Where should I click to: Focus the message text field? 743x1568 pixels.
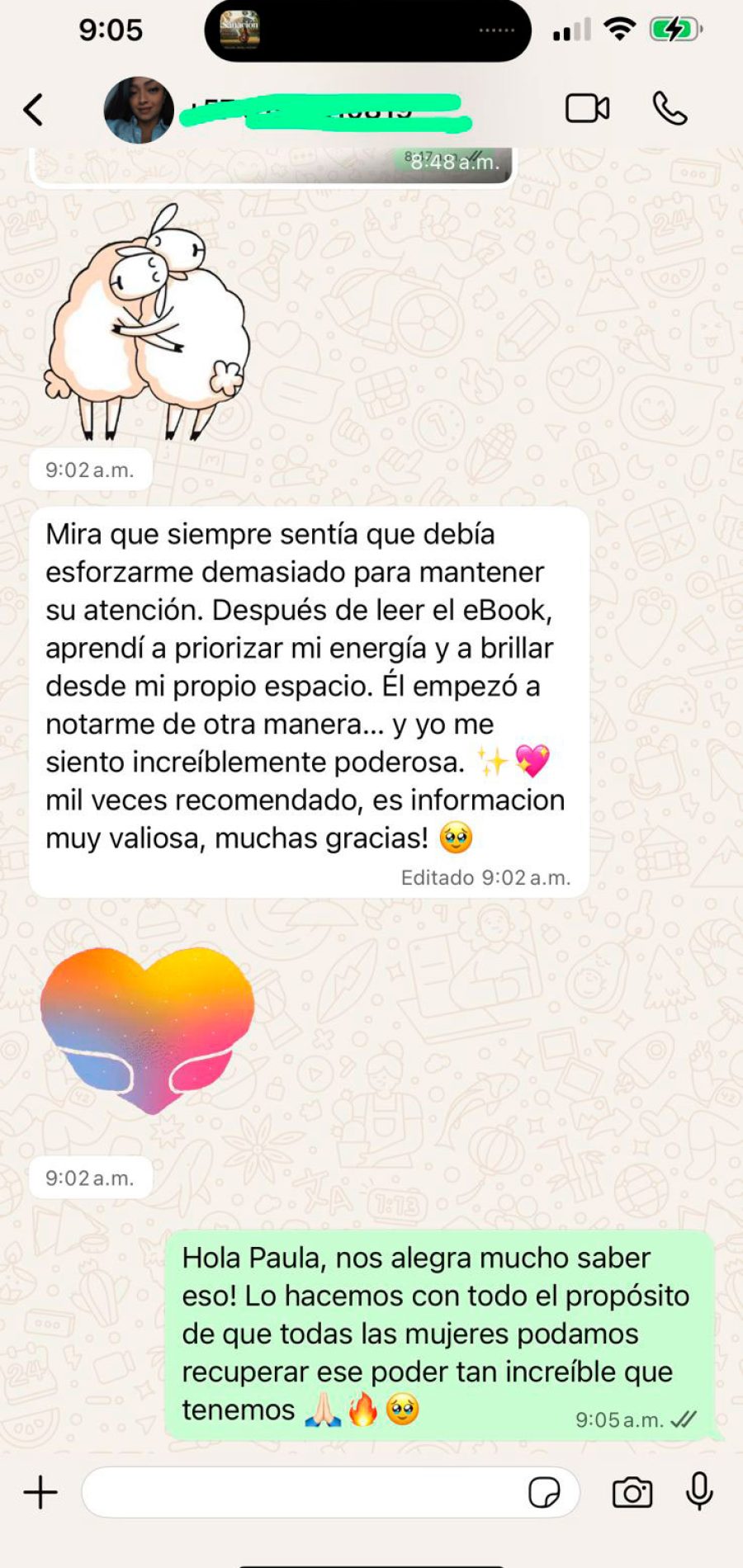[x=301, y=1492]
